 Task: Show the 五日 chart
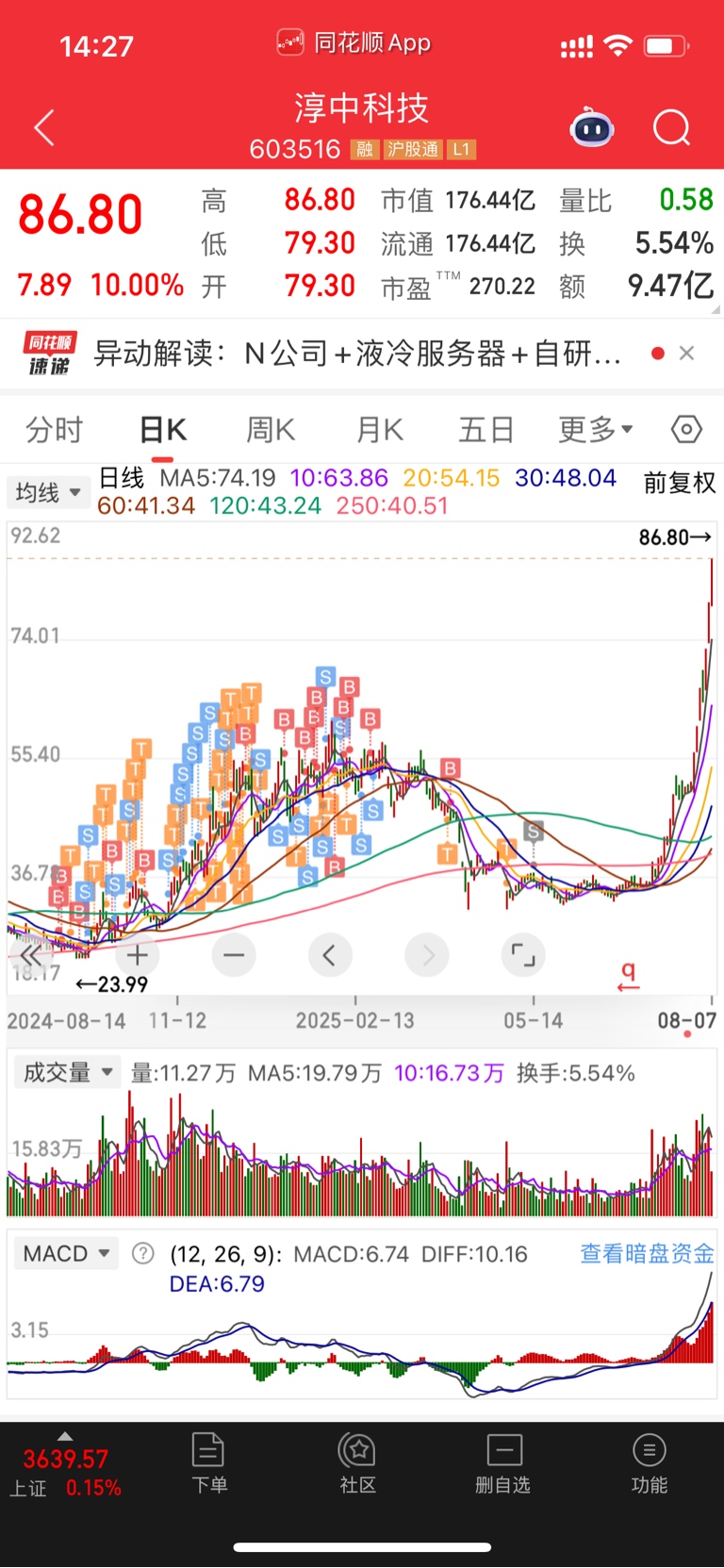click(485, 430)
